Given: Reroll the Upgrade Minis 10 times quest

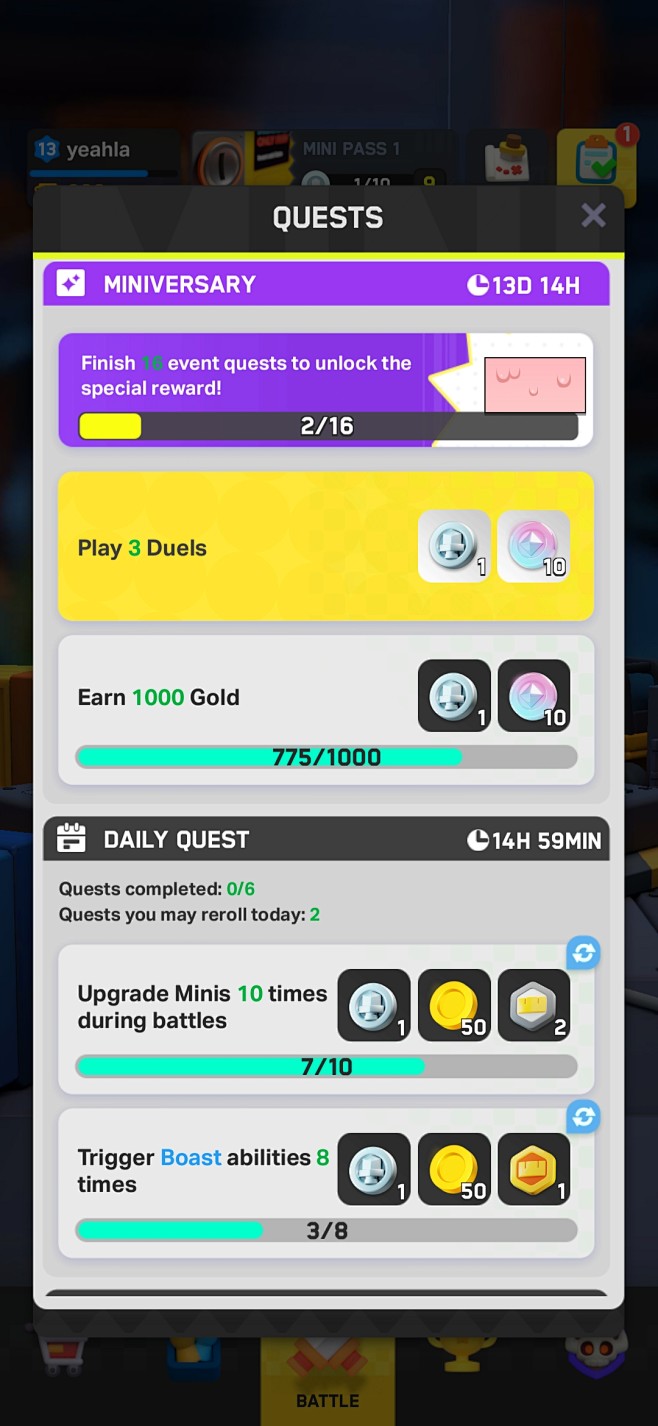Looking at the screenshot, I should [x=583, y=954].
